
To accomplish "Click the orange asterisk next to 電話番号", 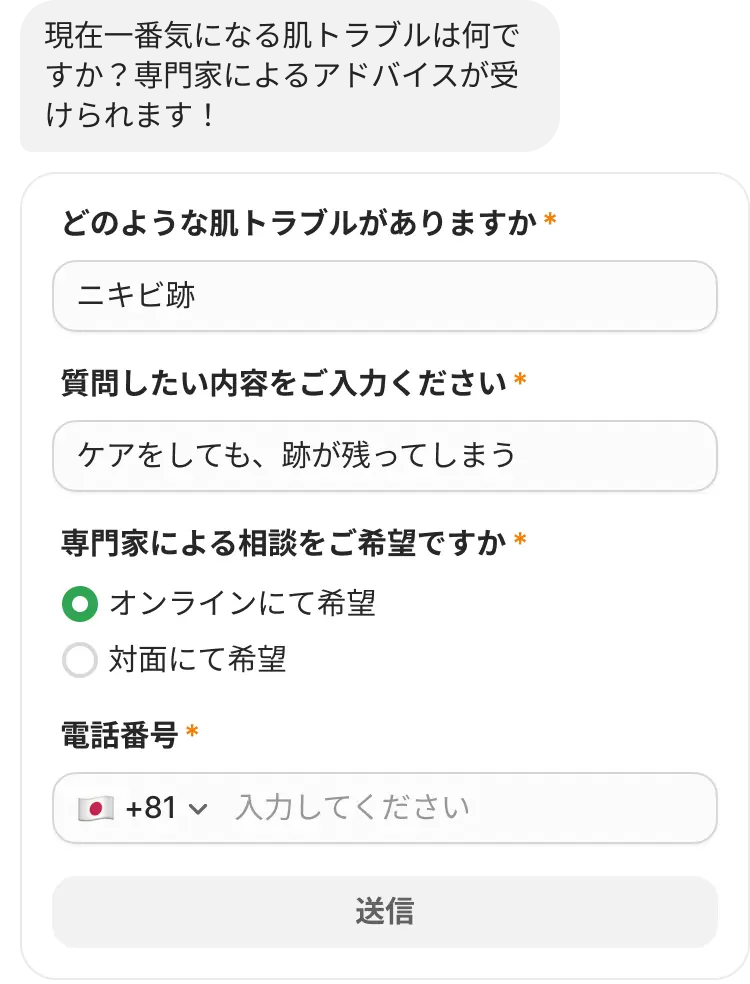I will coord(192,734).
